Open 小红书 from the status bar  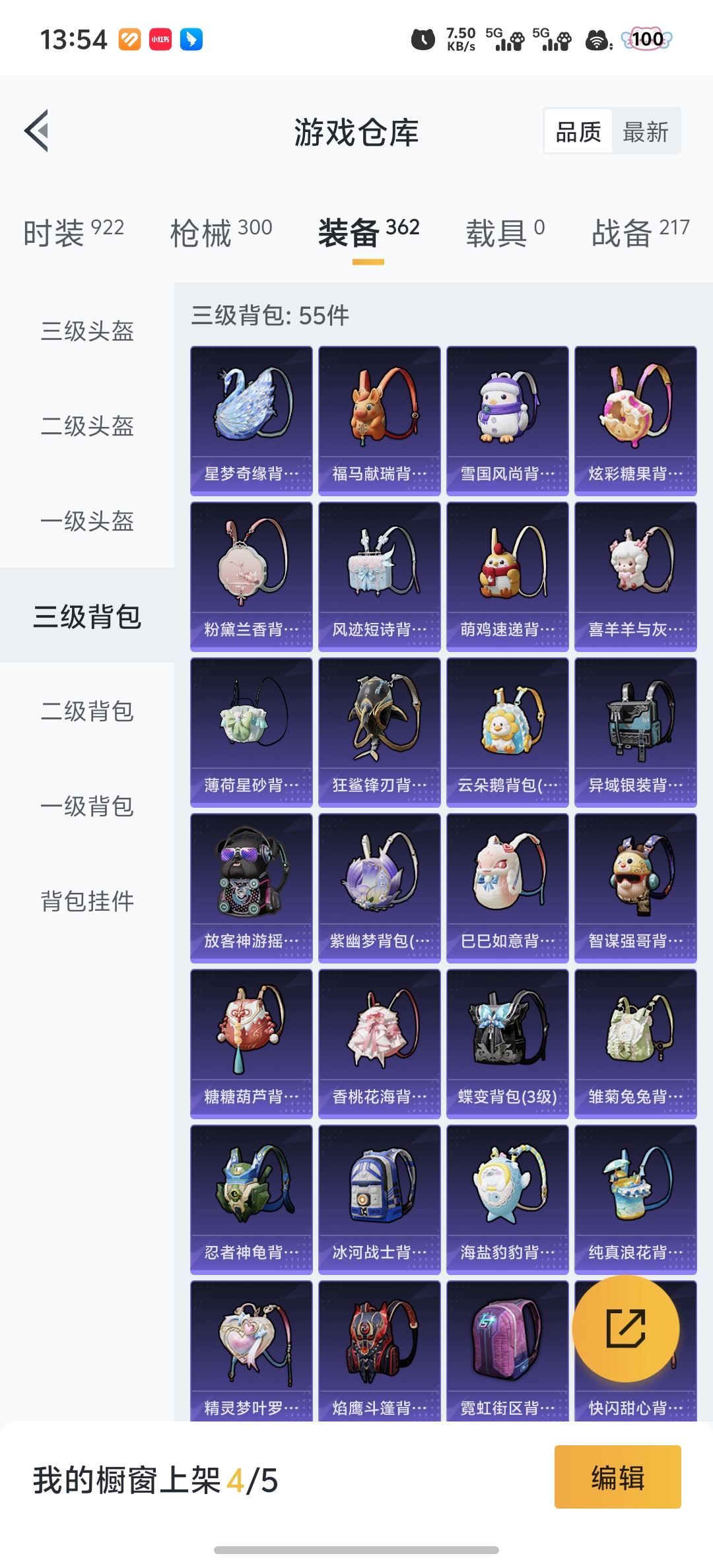pos(161,40)
